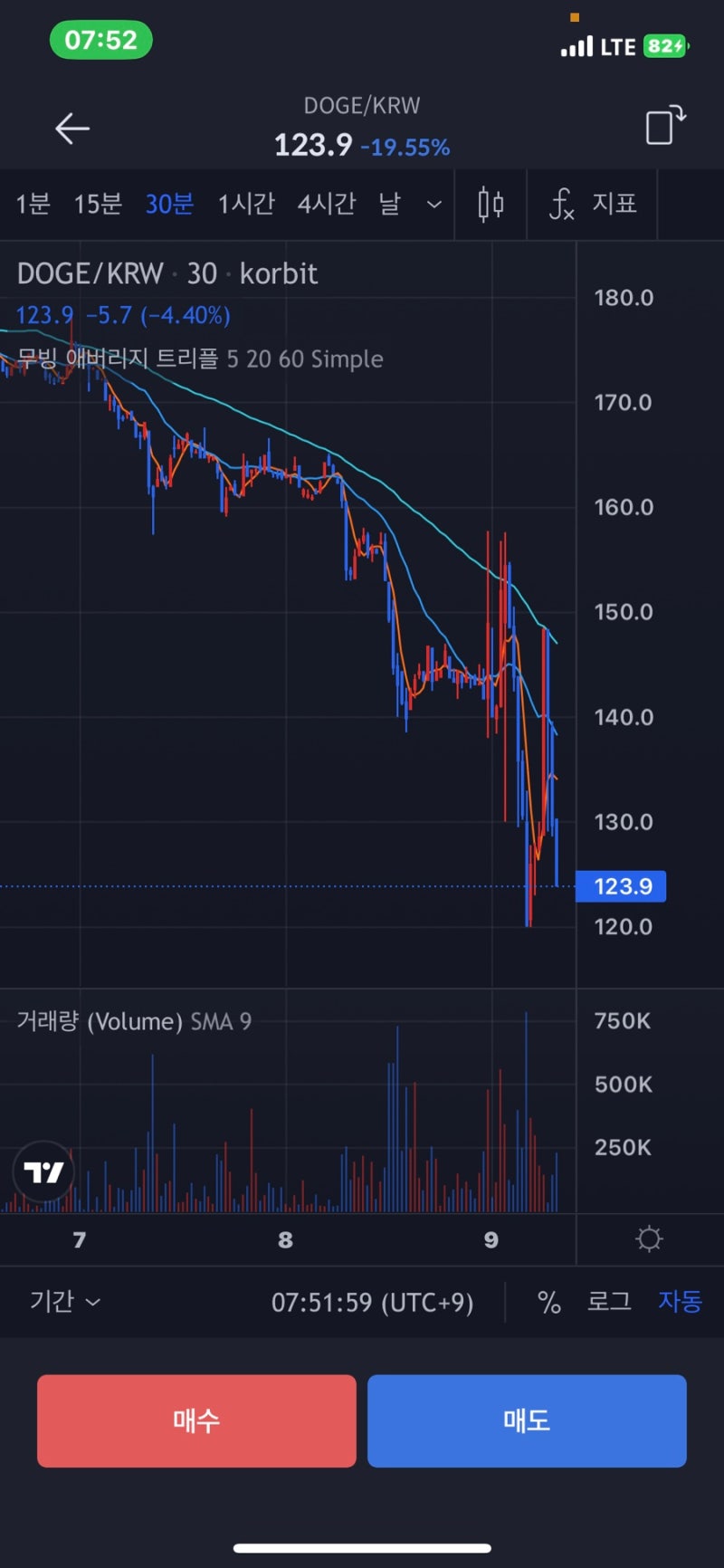Toggle the 로그 scale
This screenshot has height=1568, width=724.
609,1302
